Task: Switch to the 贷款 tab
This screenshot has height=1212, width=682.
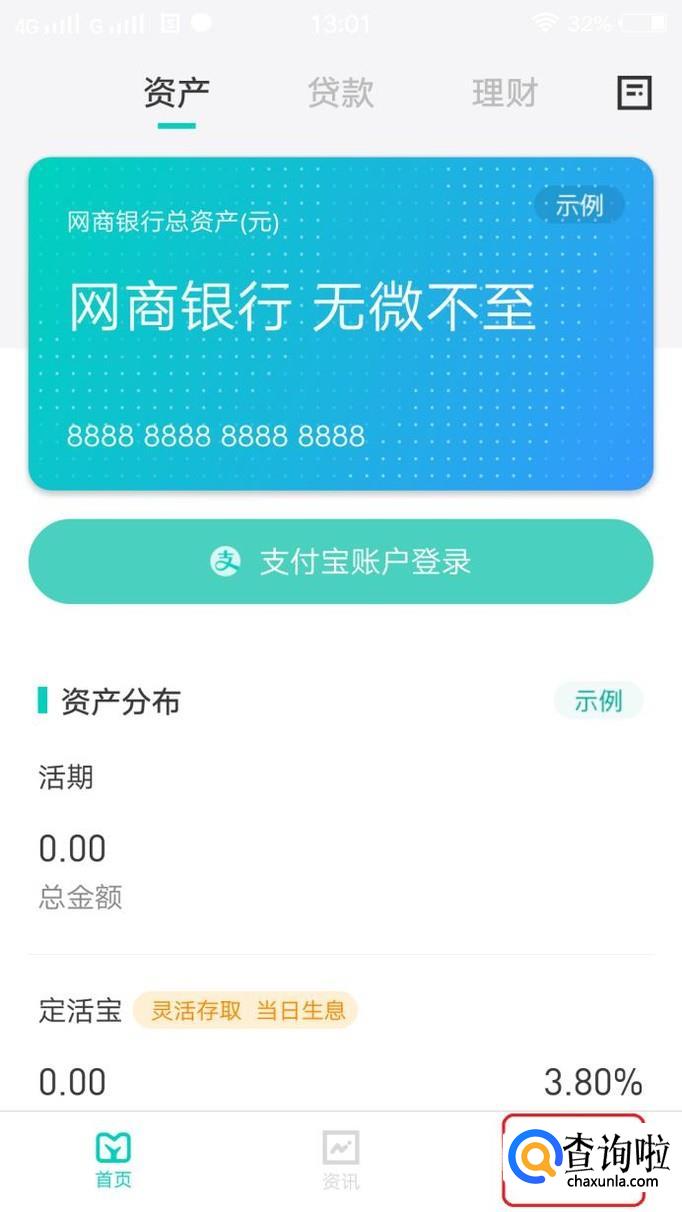Action: 340,93
